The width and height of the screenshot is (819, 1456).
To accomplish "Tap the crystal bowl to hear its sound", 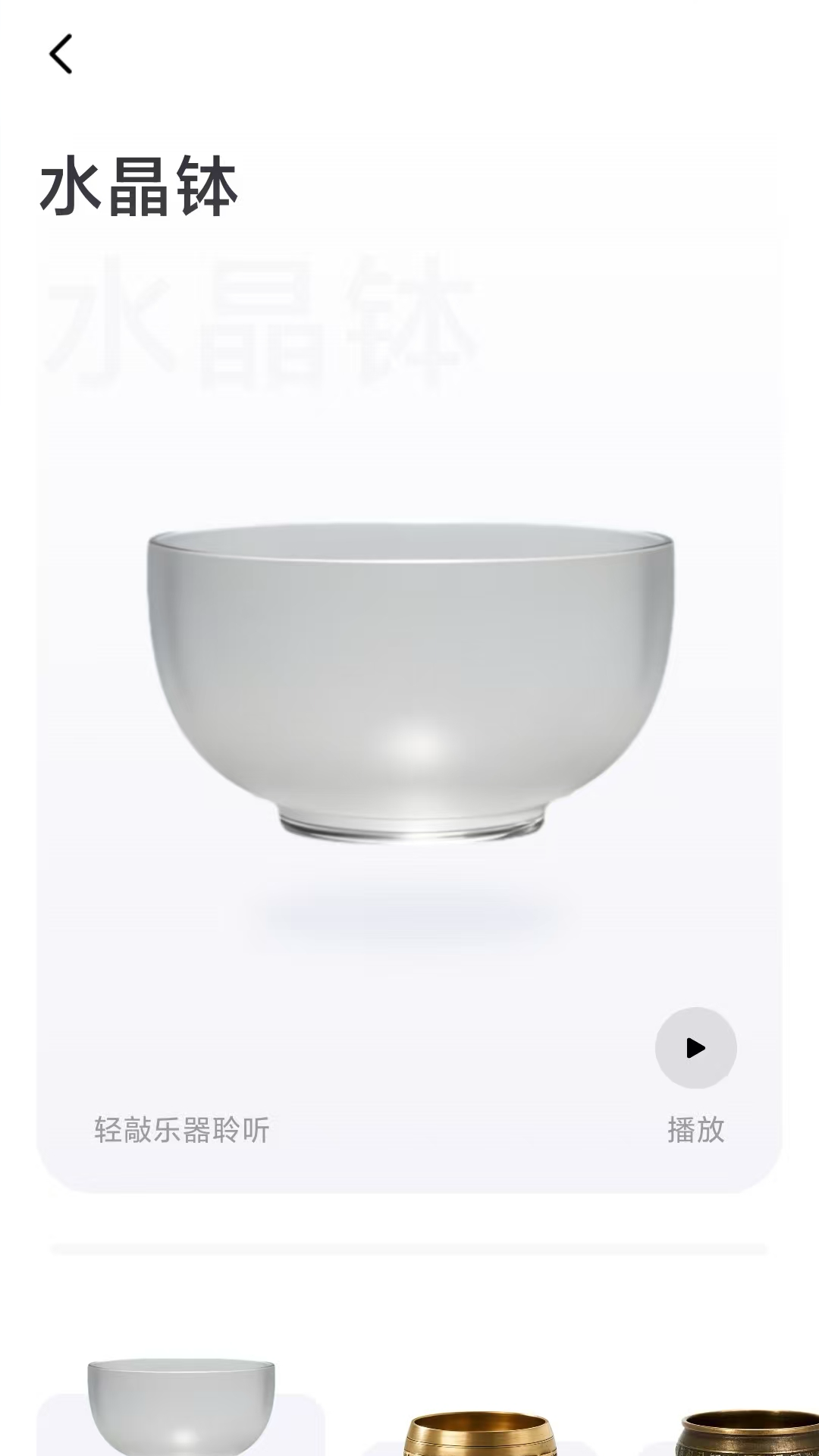I will click(x=409, y=682).
